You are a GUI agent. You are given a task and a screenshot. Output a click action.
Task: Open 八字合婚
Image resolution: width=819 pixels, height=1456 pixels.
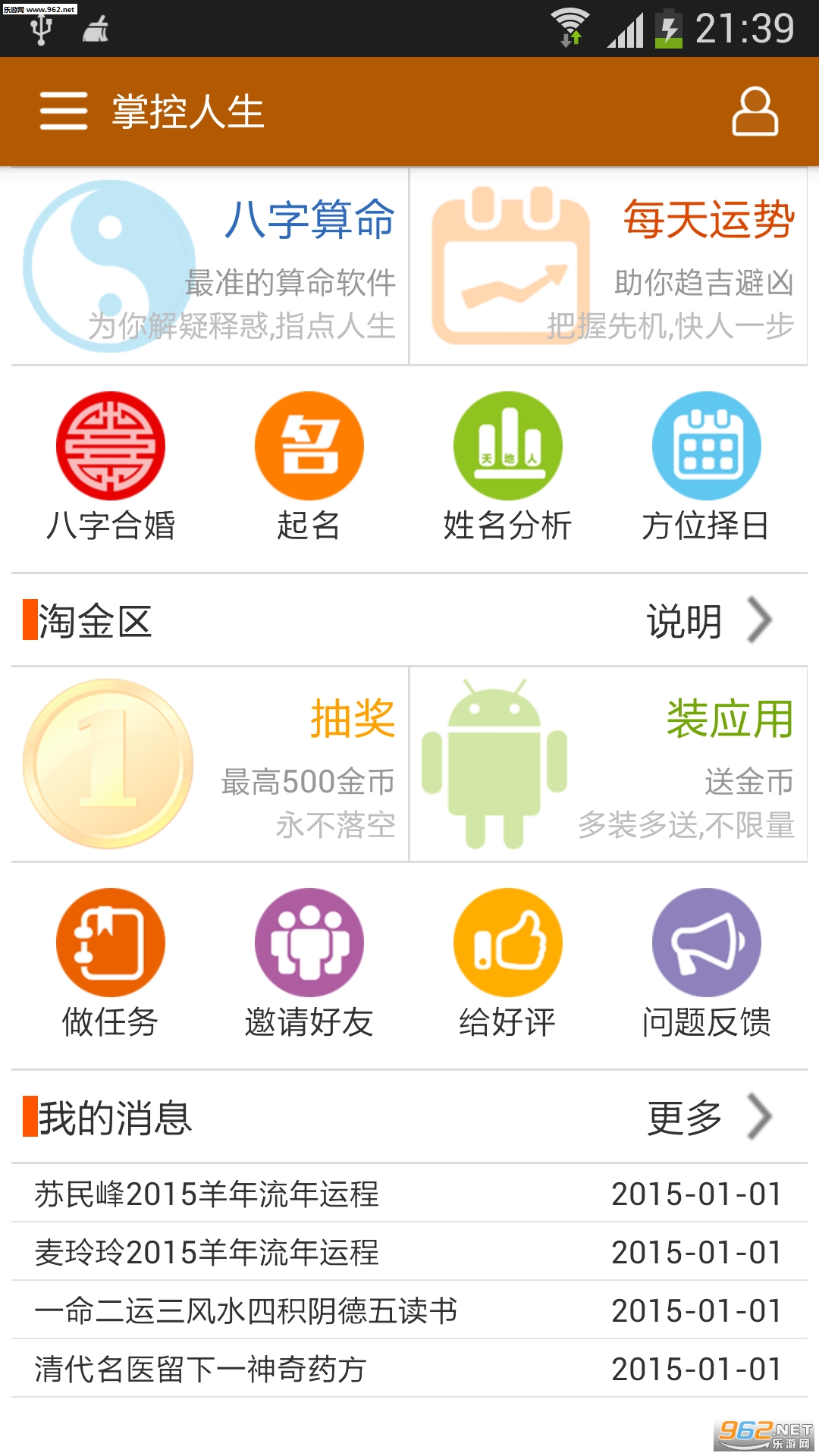tap(111, 466)
